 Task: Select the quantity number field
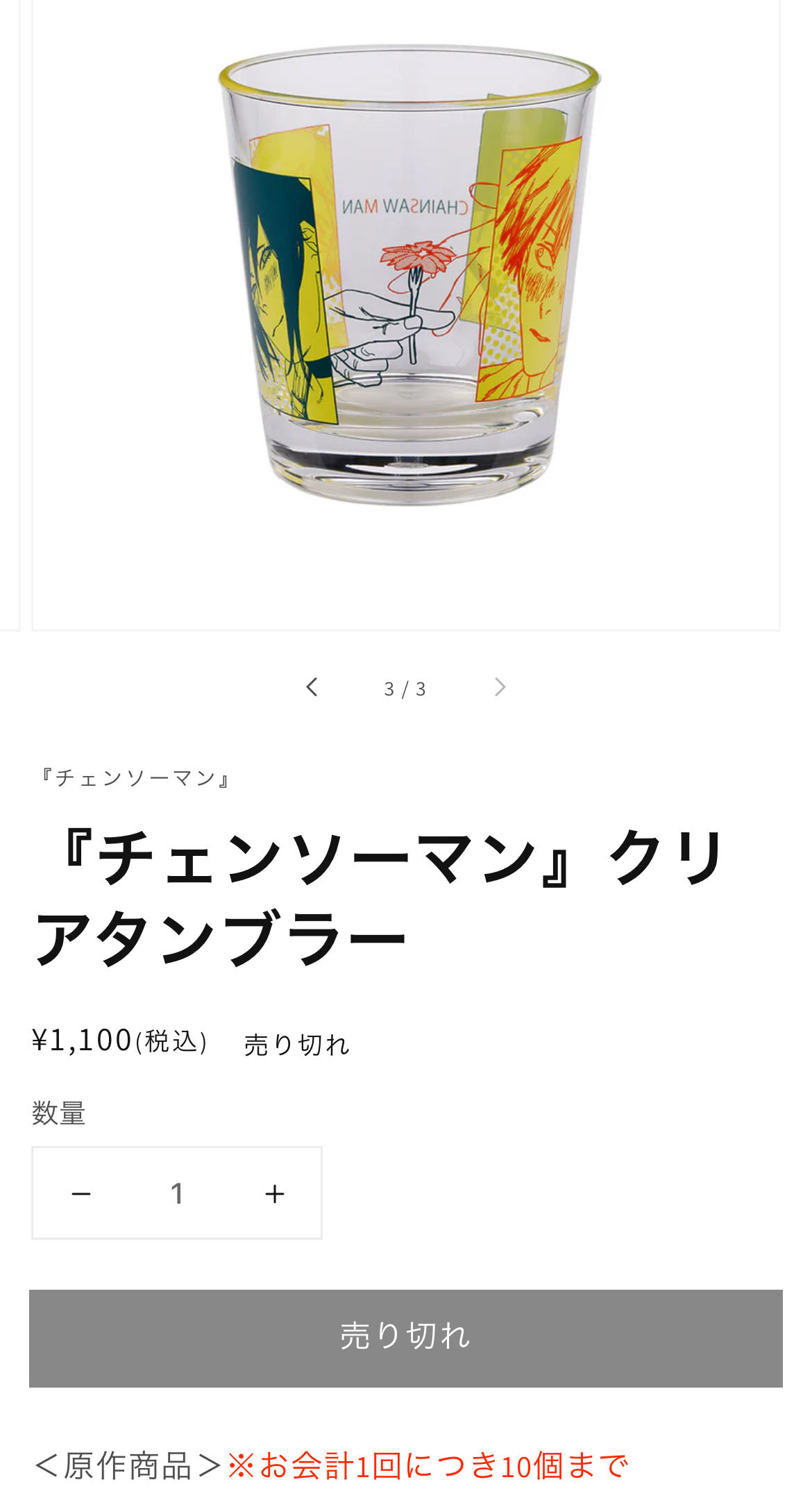pos(178,1193)
